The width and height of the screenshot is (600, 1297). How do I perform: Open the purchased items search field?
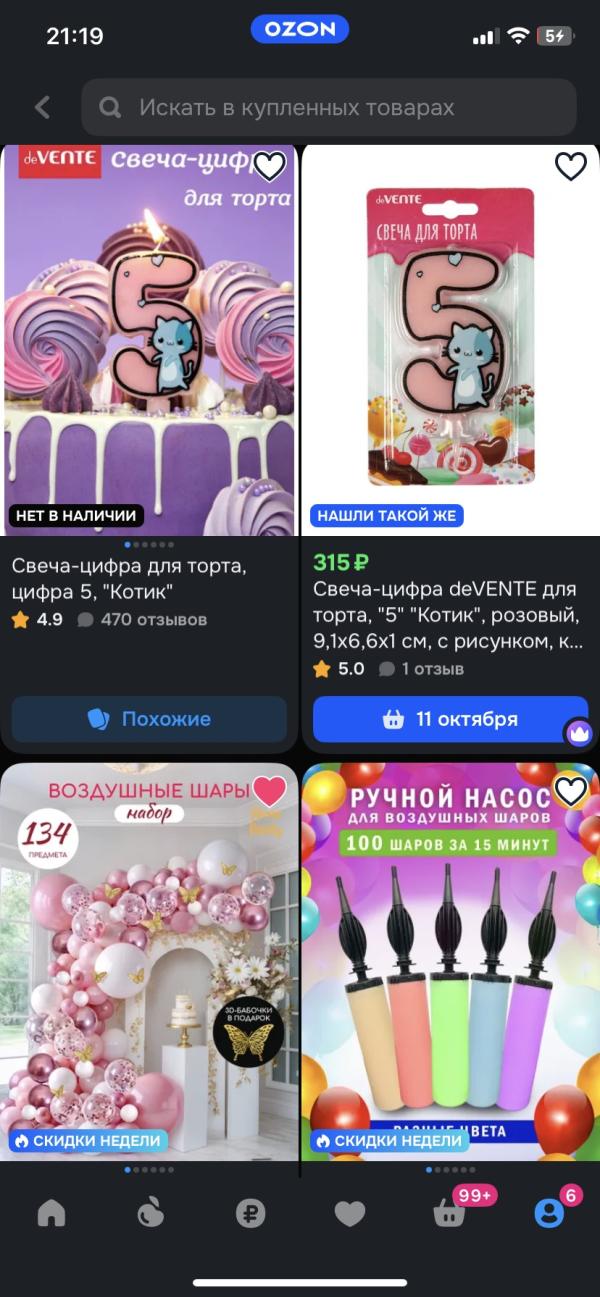coord(328,107)
